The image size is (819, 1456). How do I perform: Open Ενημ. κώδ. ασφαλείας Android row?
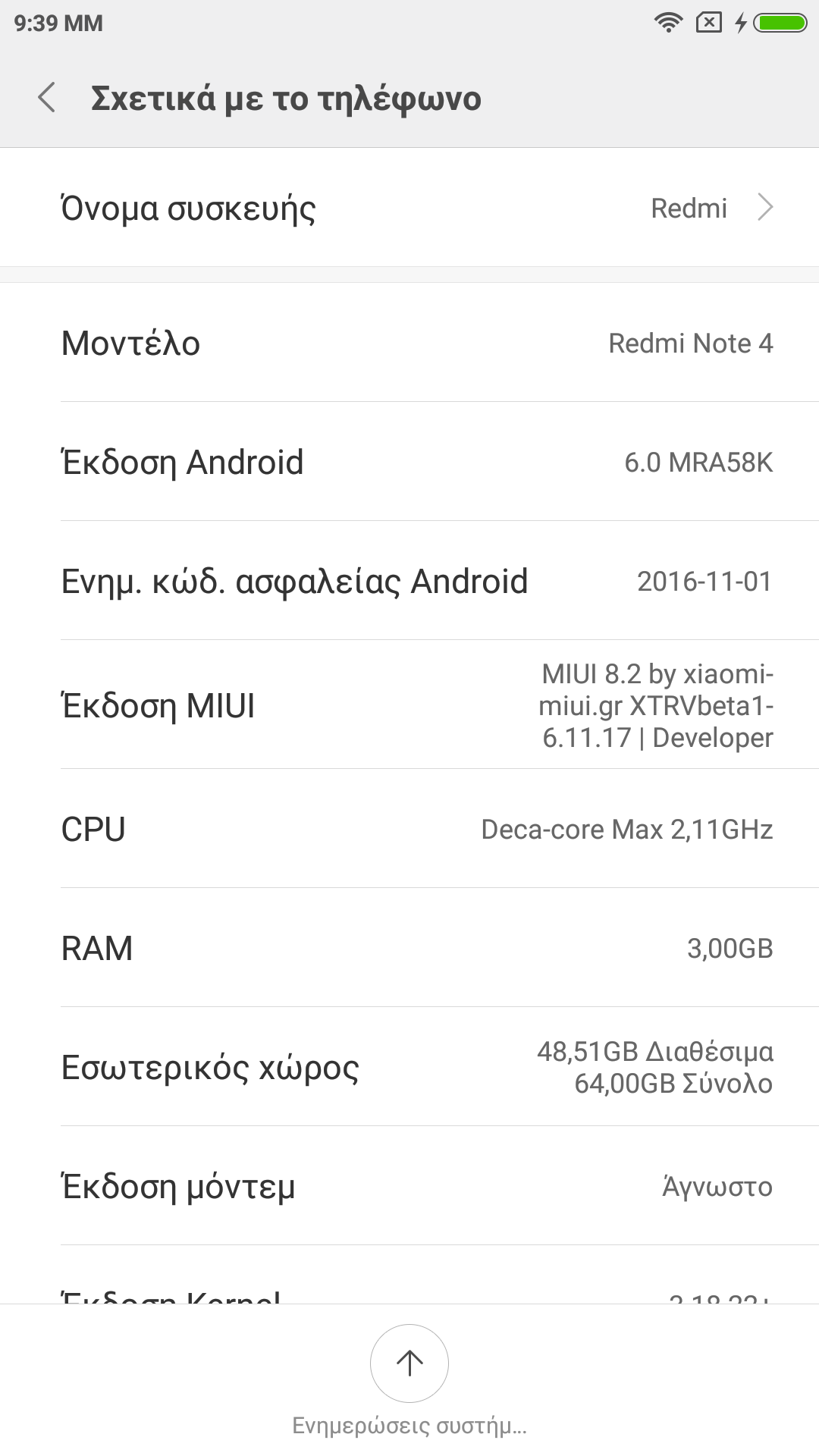tap(409, 581)
